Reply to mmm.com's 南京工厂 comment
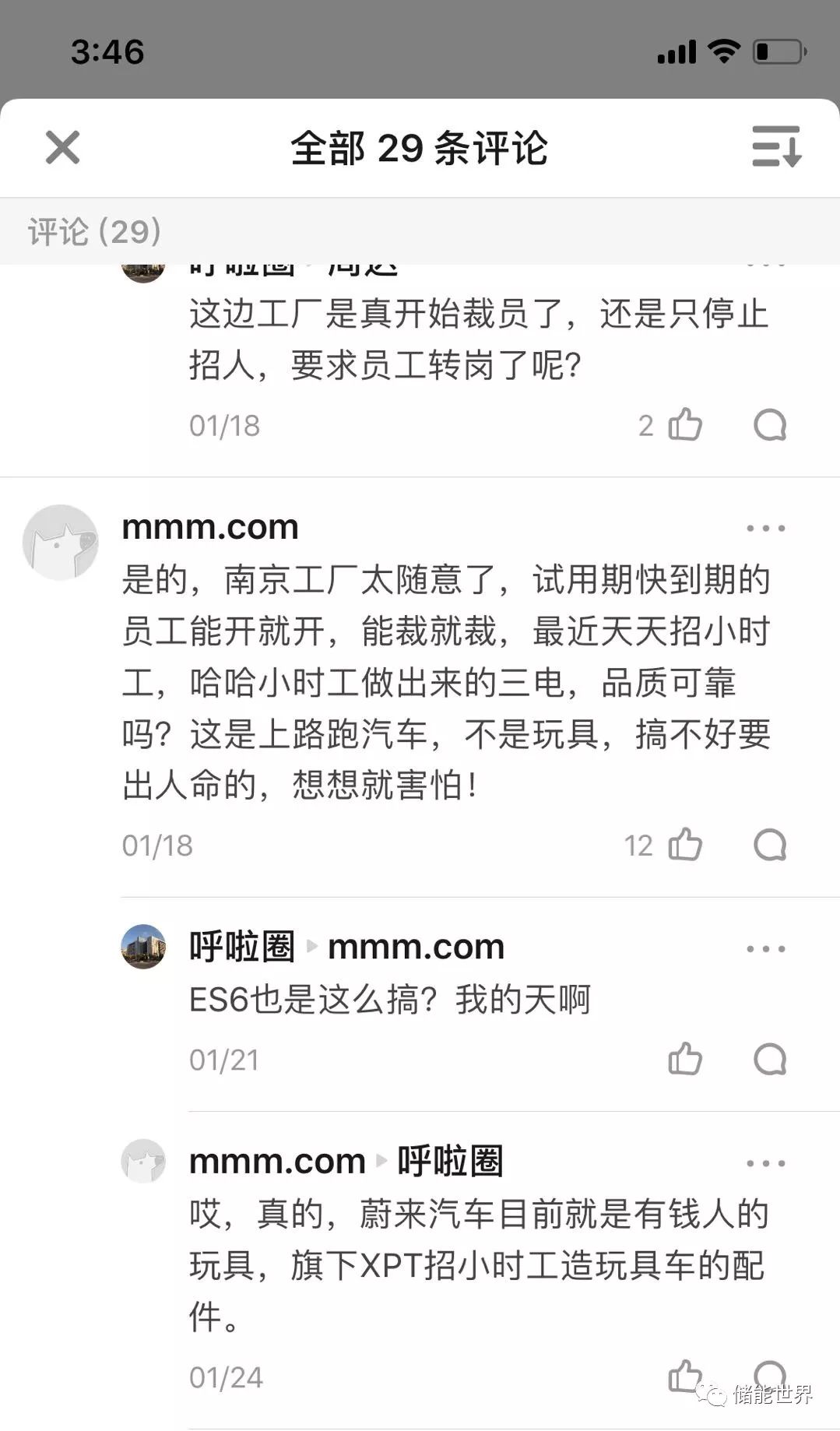The width and height of the screenshot is (840, 1431). pos(770,845)
